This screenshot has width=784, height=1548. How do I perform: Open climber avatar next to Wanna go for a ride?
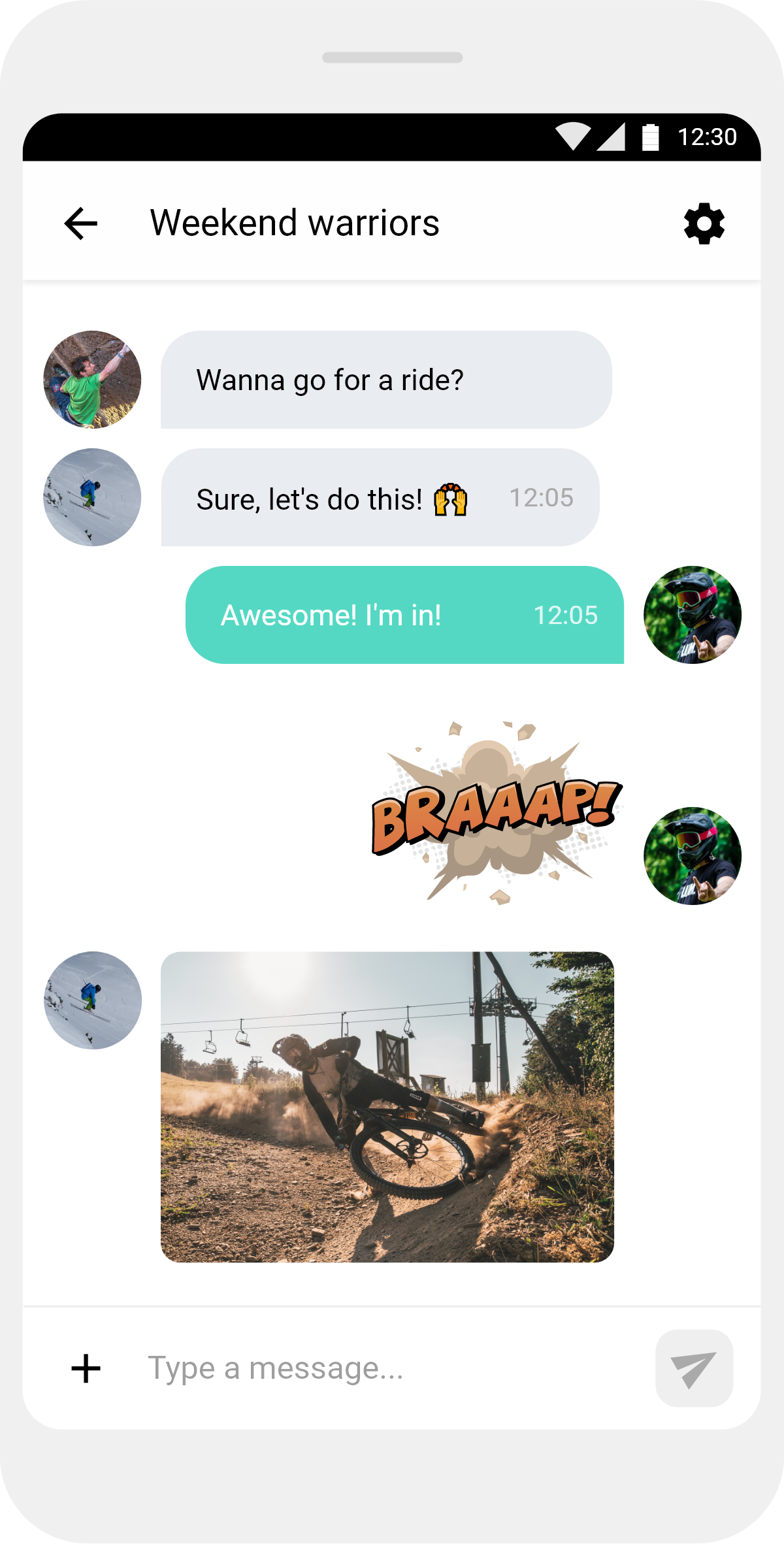pos(92,380)
